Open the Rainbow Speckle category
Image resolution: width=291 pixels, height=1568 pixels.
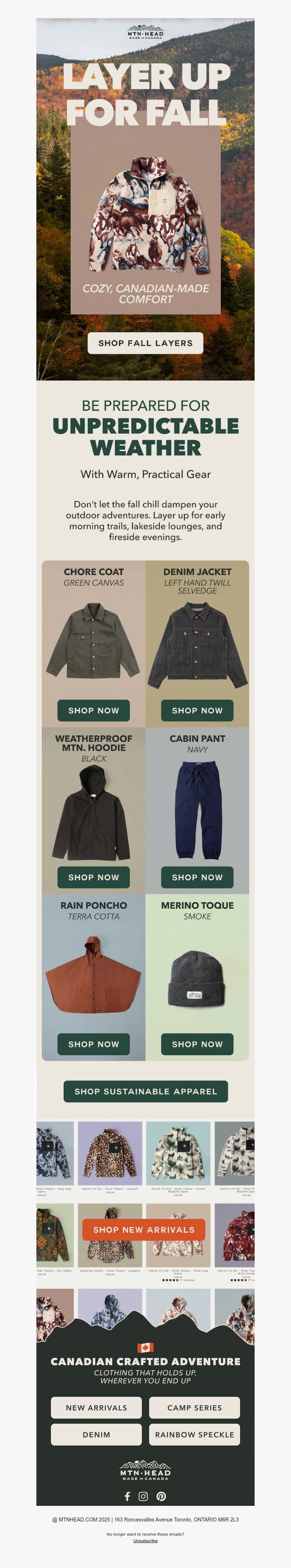(x=194, y=1435)
